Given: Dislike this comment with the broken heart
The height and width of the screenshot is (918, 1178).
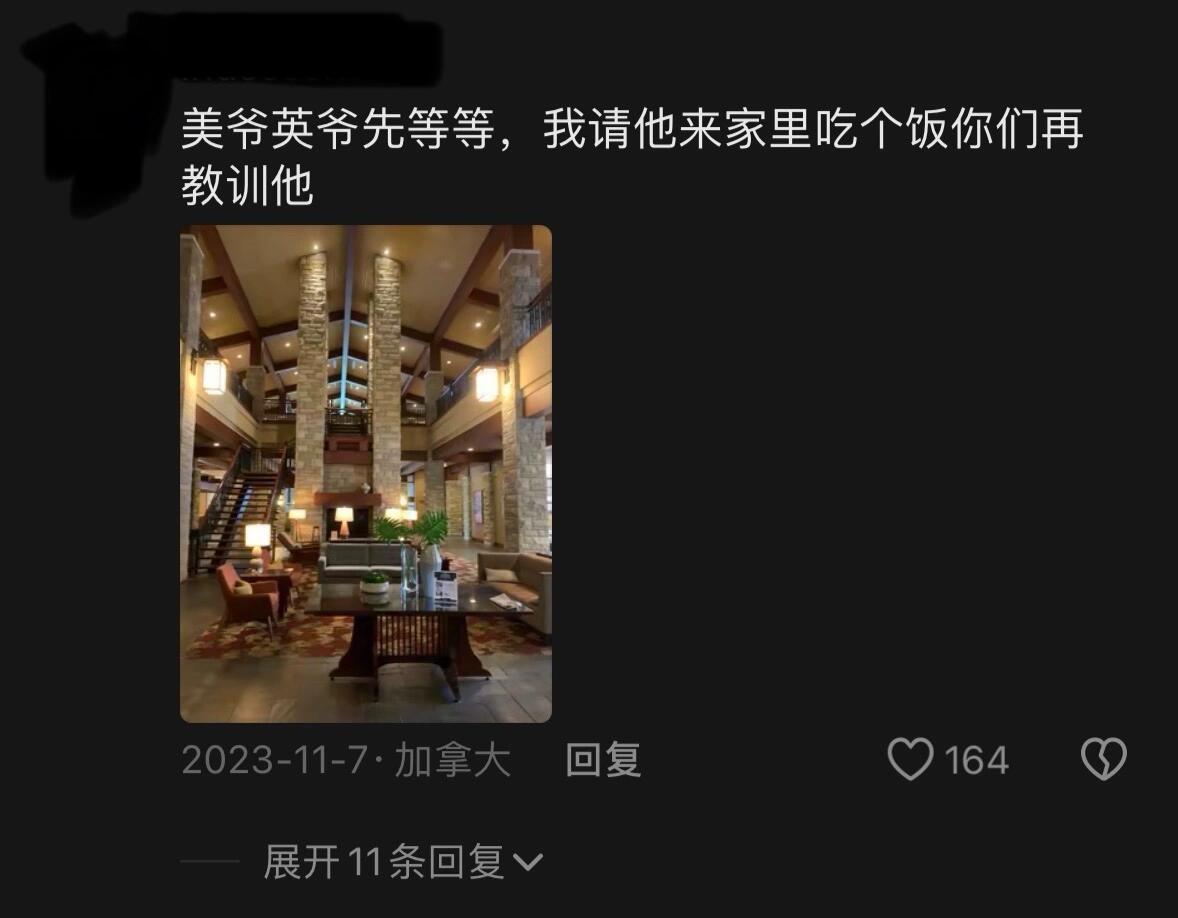Looking at the screenshot, I should click(1103, 759).
